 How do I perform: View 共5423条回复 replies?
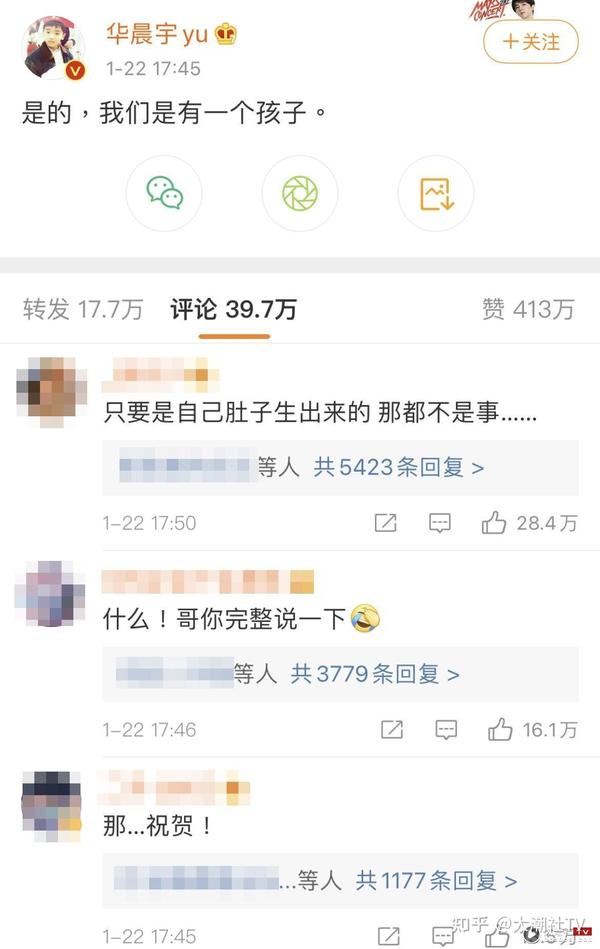pos(399,467)
